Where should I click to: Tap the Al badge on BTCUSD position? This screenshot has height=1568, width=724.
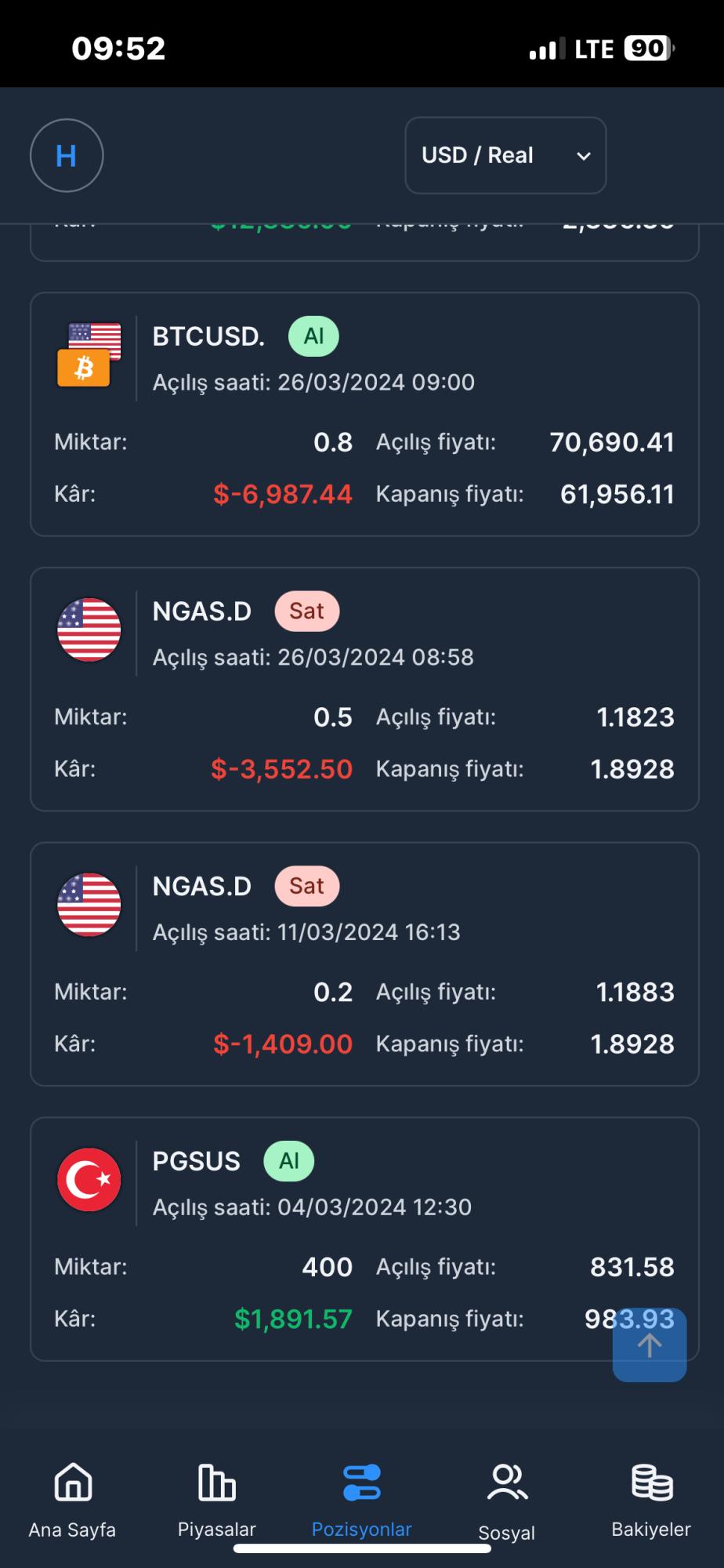tap(313, 336)
